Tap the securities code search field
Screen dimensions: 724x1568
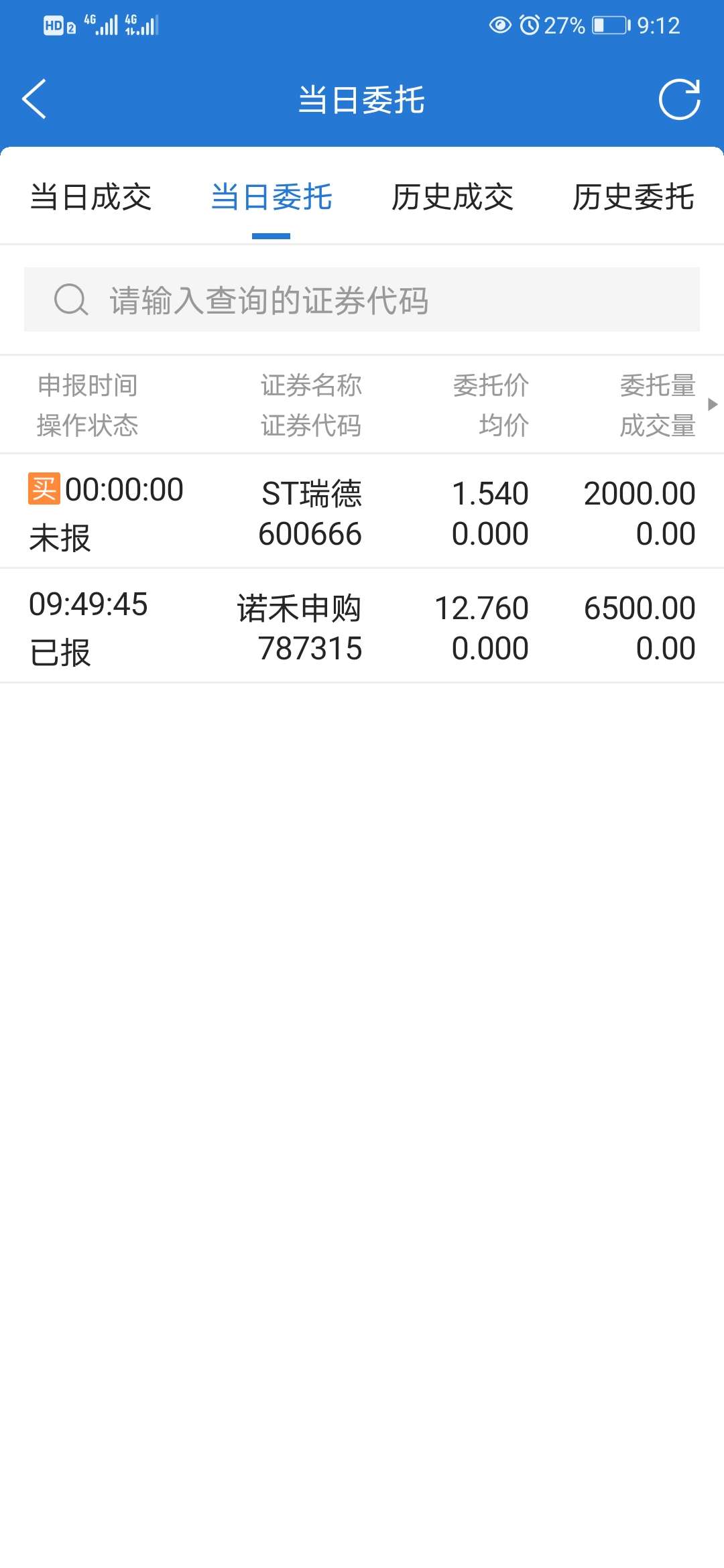[x=362, y=300]
